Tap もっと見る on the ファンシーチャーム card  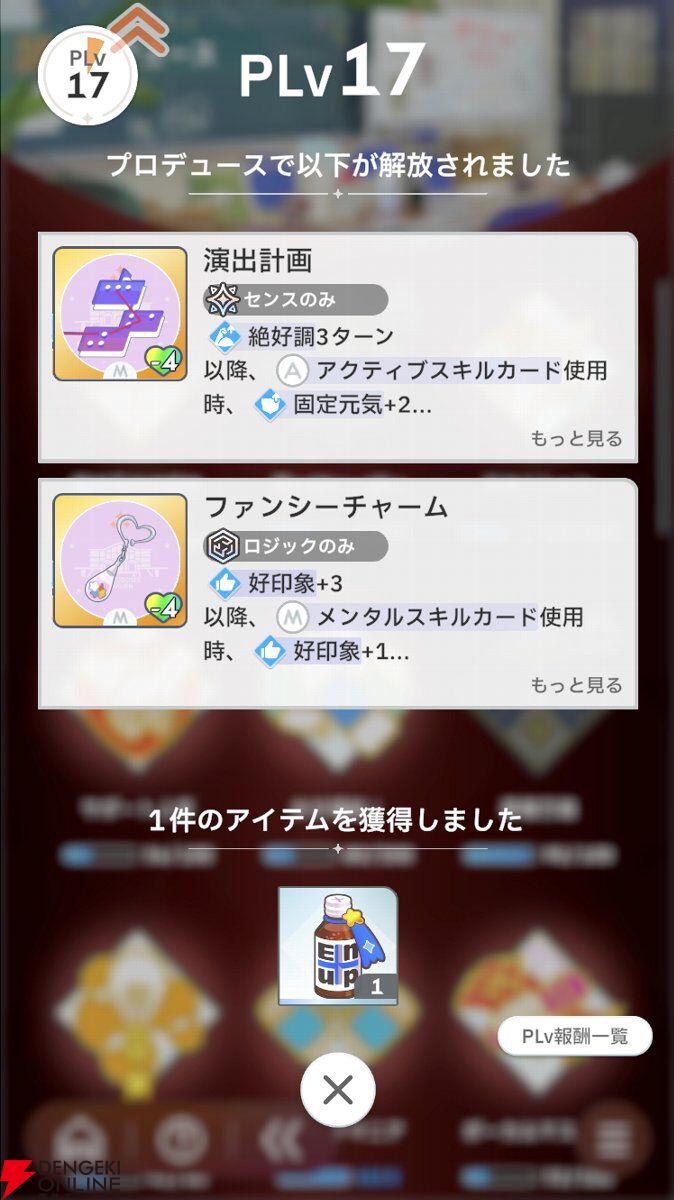pyautogui.click(x=576, y=685)
